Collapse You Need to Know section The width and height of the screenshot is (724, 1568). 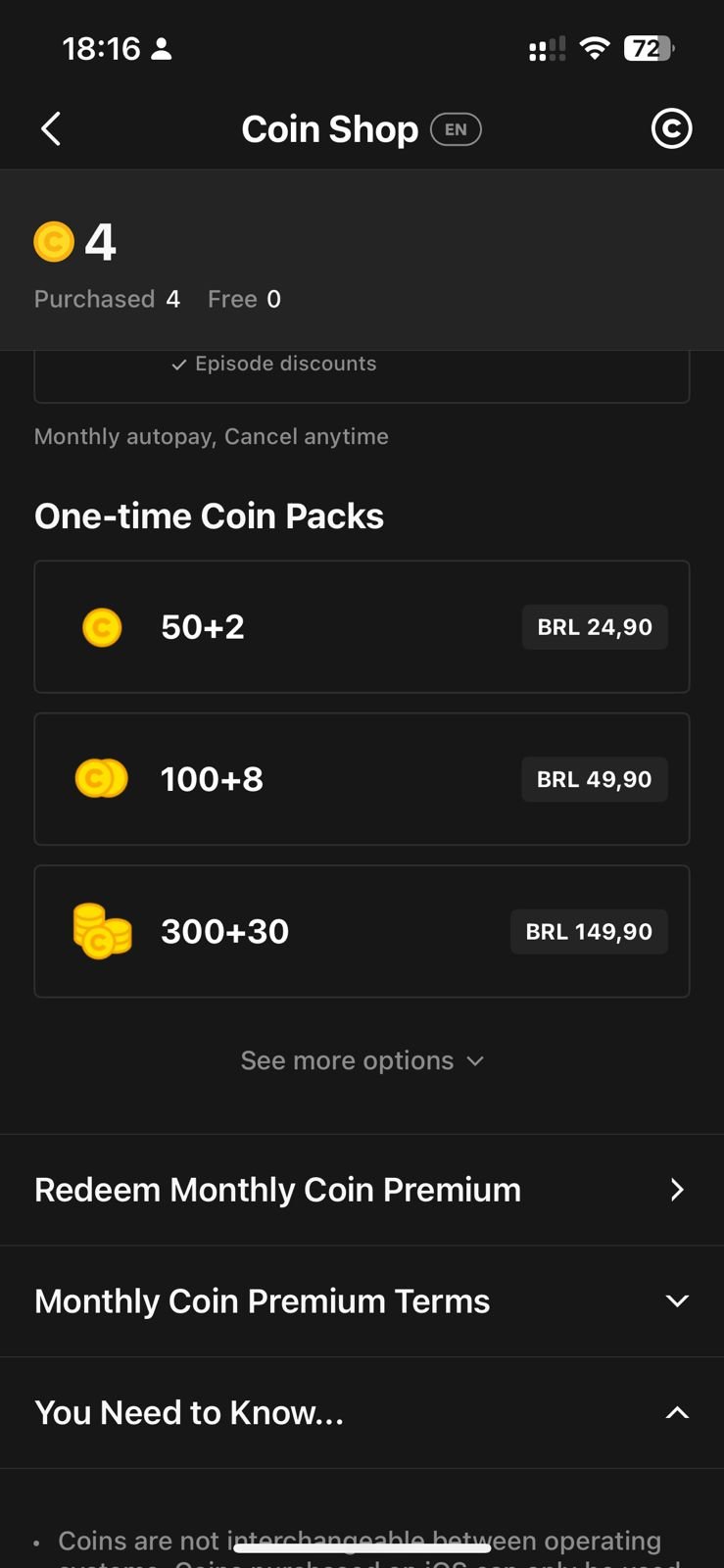362,1413
